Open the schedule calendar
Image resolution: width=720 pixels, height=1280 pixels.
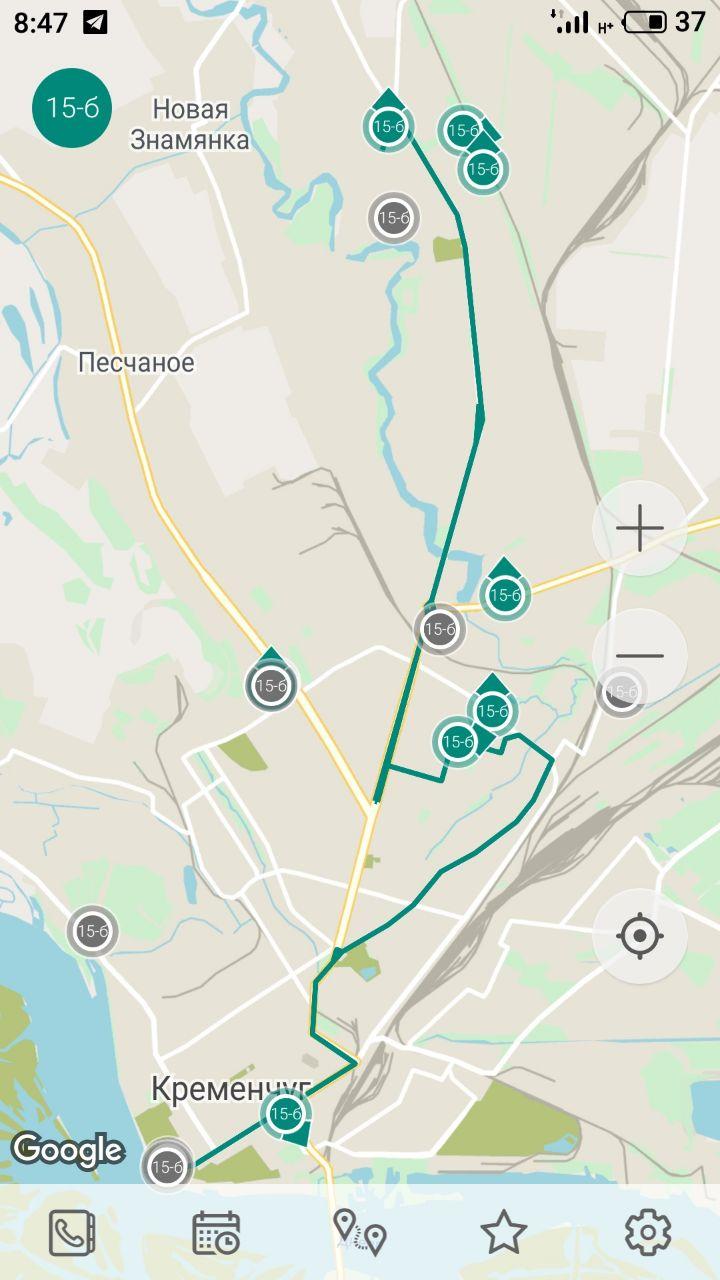point(216,1232)
